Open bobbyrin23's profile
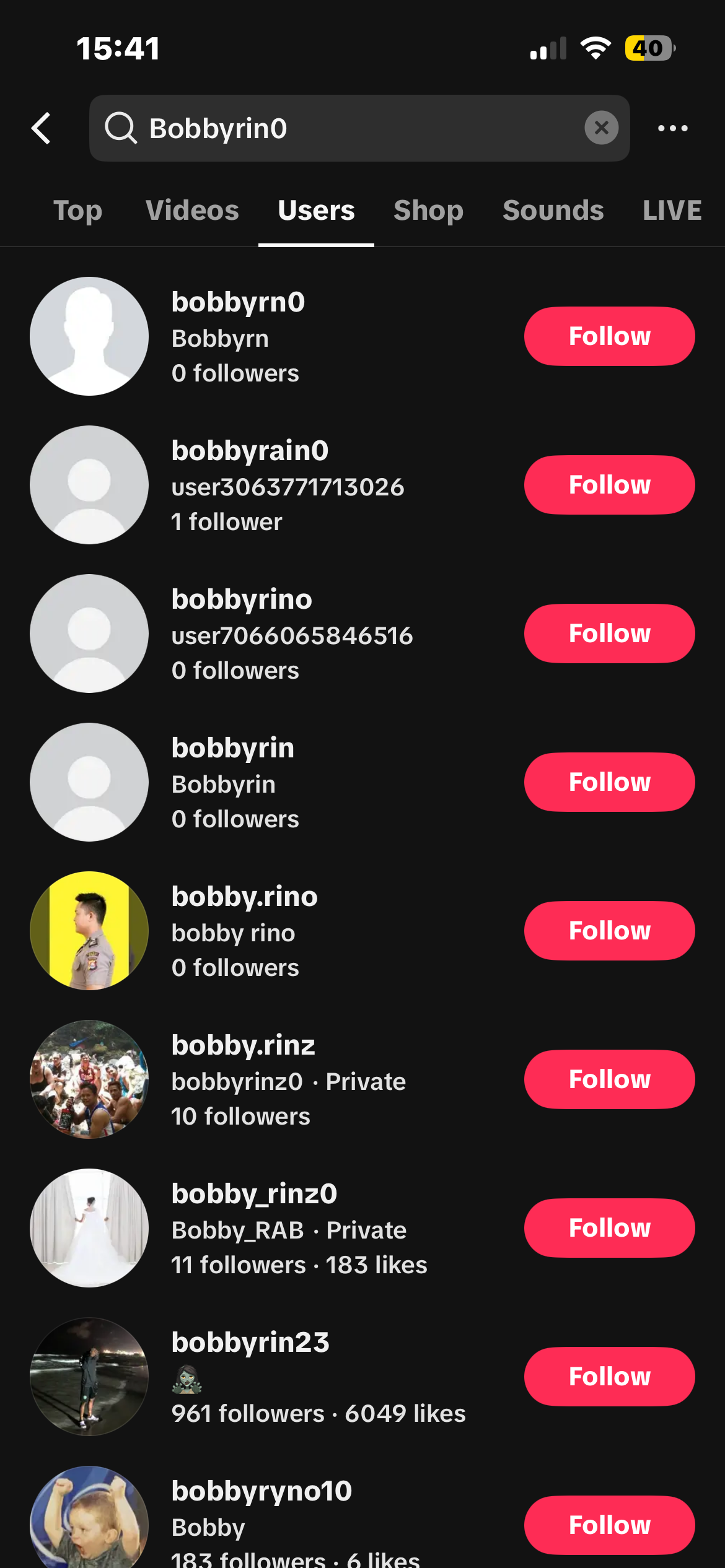The image size is (725, 1568). tap(250, 1343)
